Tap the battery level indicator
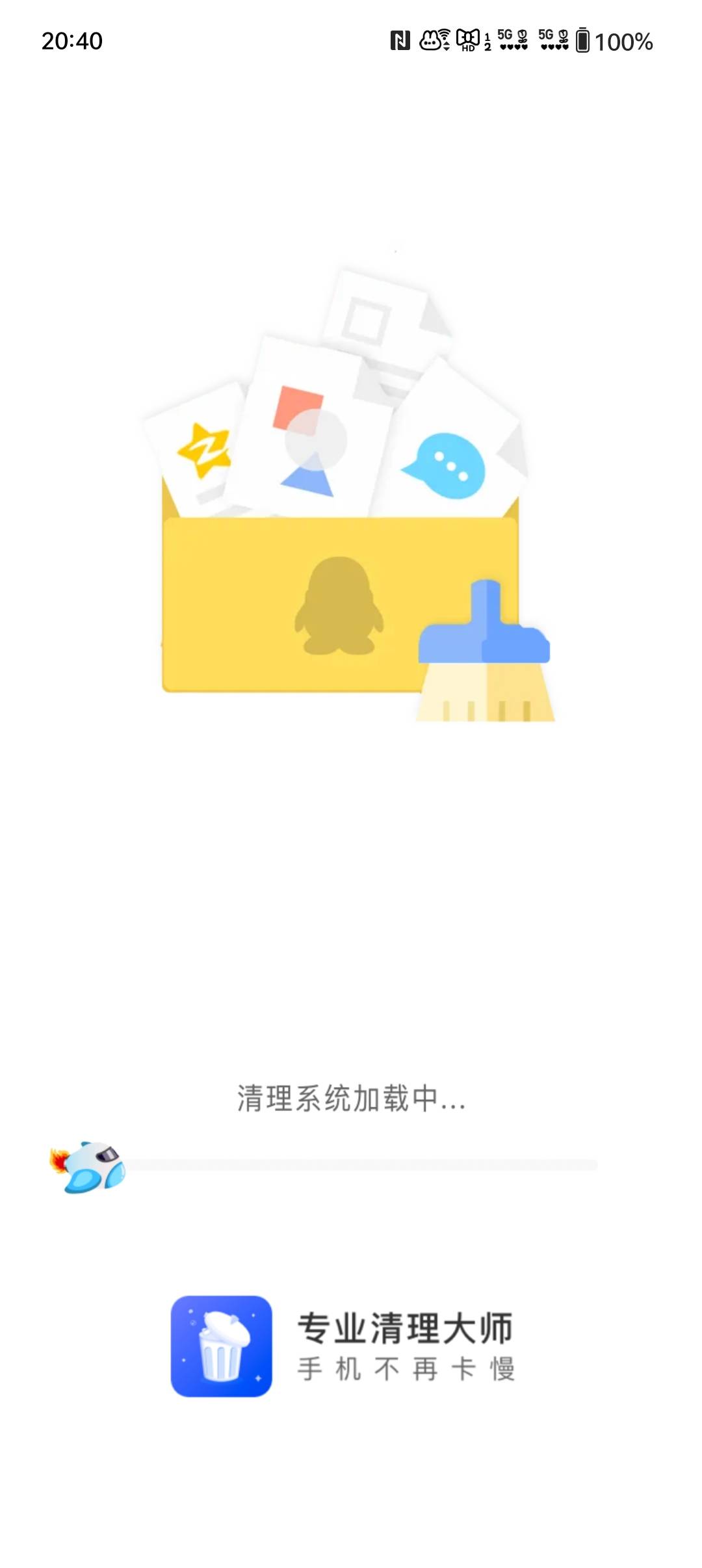The image size is (702, 1568). pyautogui.click(x=582, y=40)
